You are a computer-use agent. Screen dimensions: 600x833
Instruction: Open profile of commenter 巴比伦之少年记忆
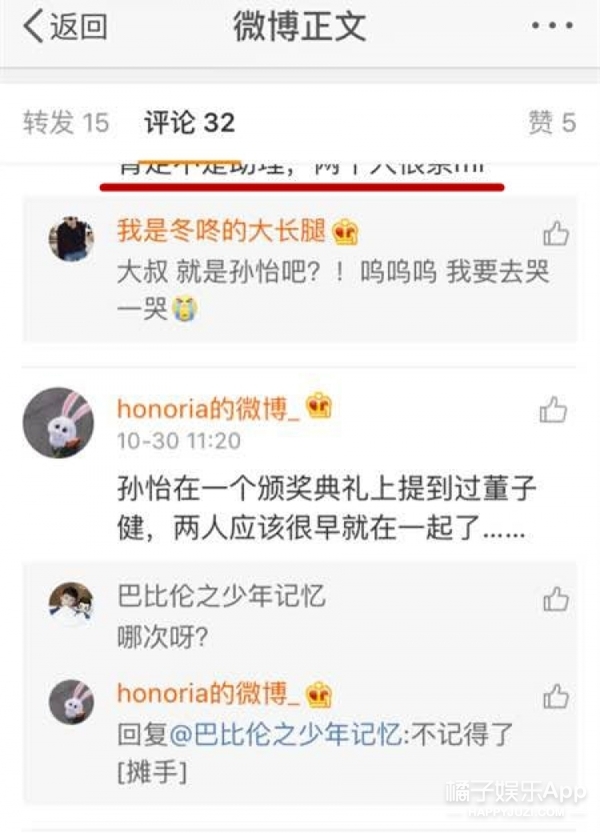(x=221, y=597)
